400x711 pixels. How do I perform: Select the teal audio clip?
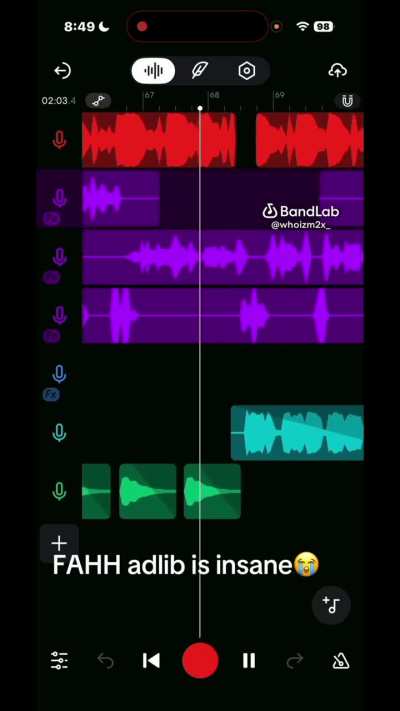[x=297, y=433]
